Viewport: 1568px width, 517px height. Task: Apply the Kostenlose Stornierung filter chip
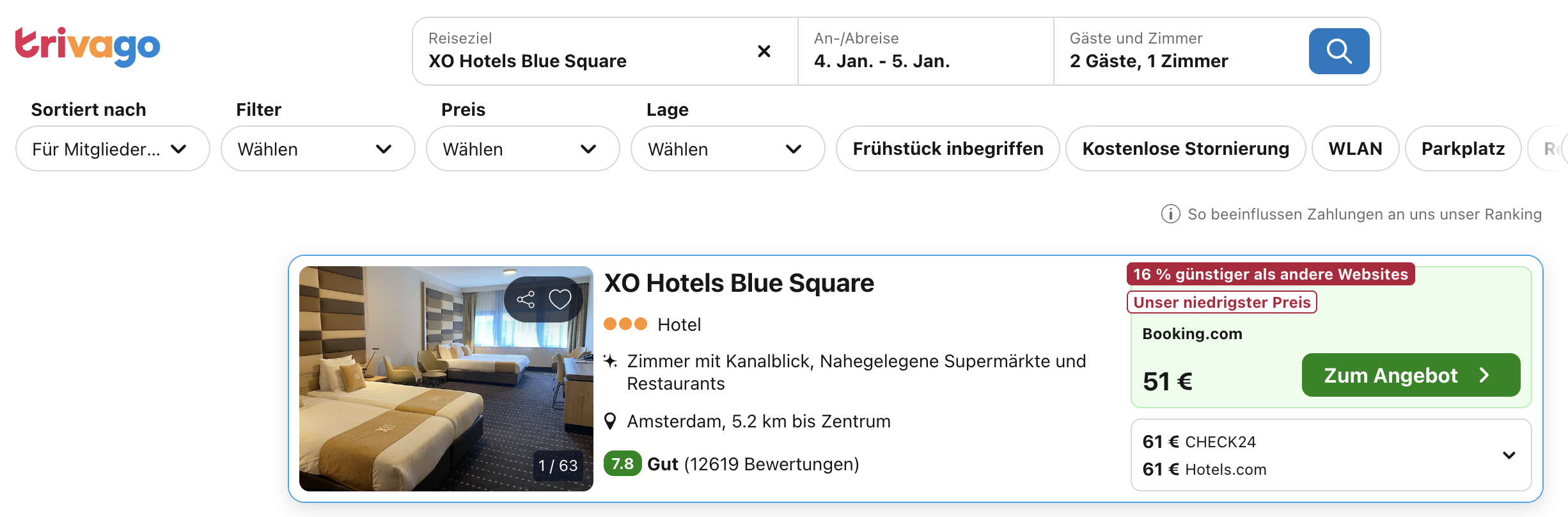pyautogui.click(x=1185, y=149)
